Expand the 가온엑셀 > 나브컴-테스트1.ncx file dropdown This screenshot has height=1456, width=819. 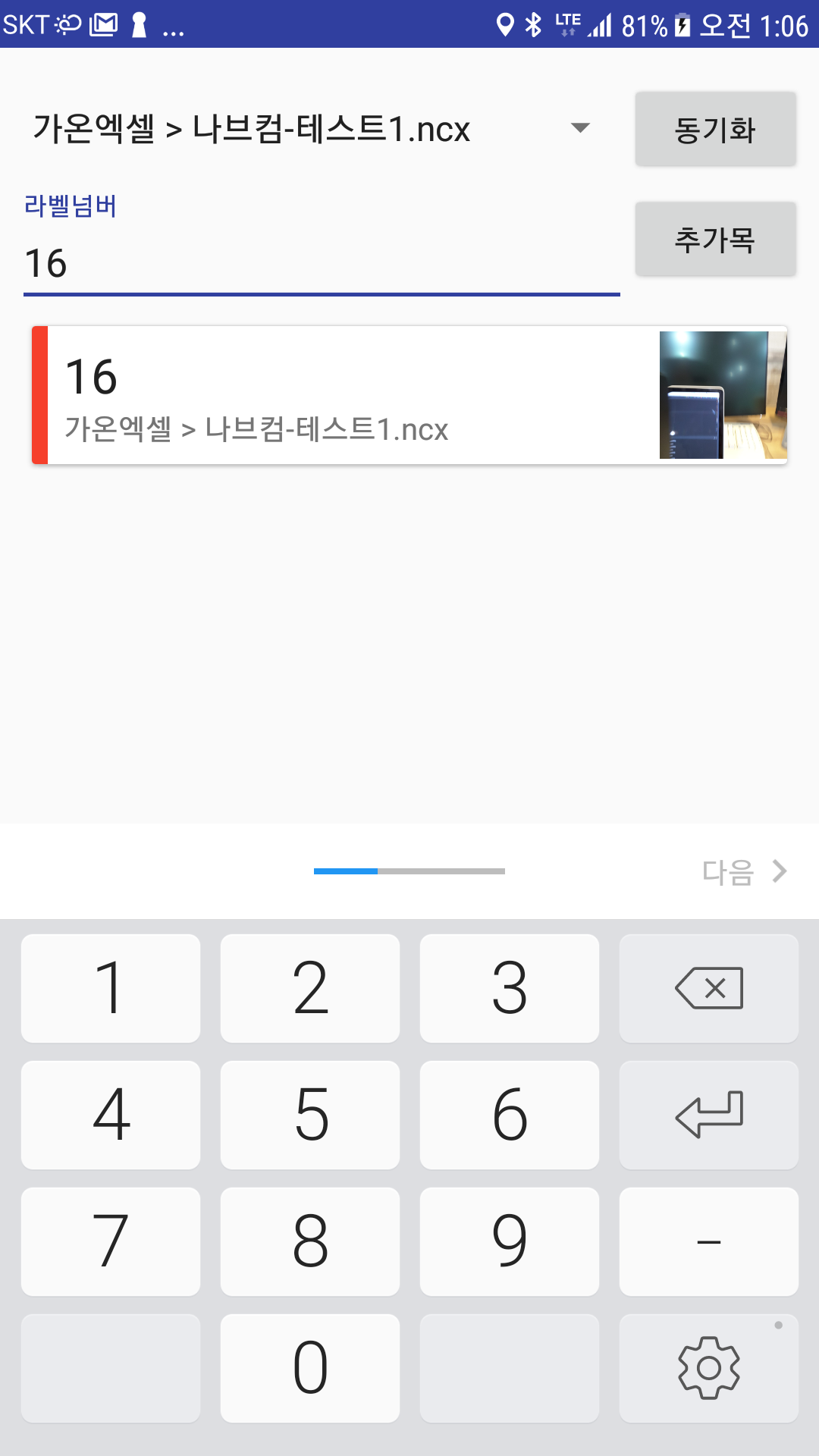[311, 128]
